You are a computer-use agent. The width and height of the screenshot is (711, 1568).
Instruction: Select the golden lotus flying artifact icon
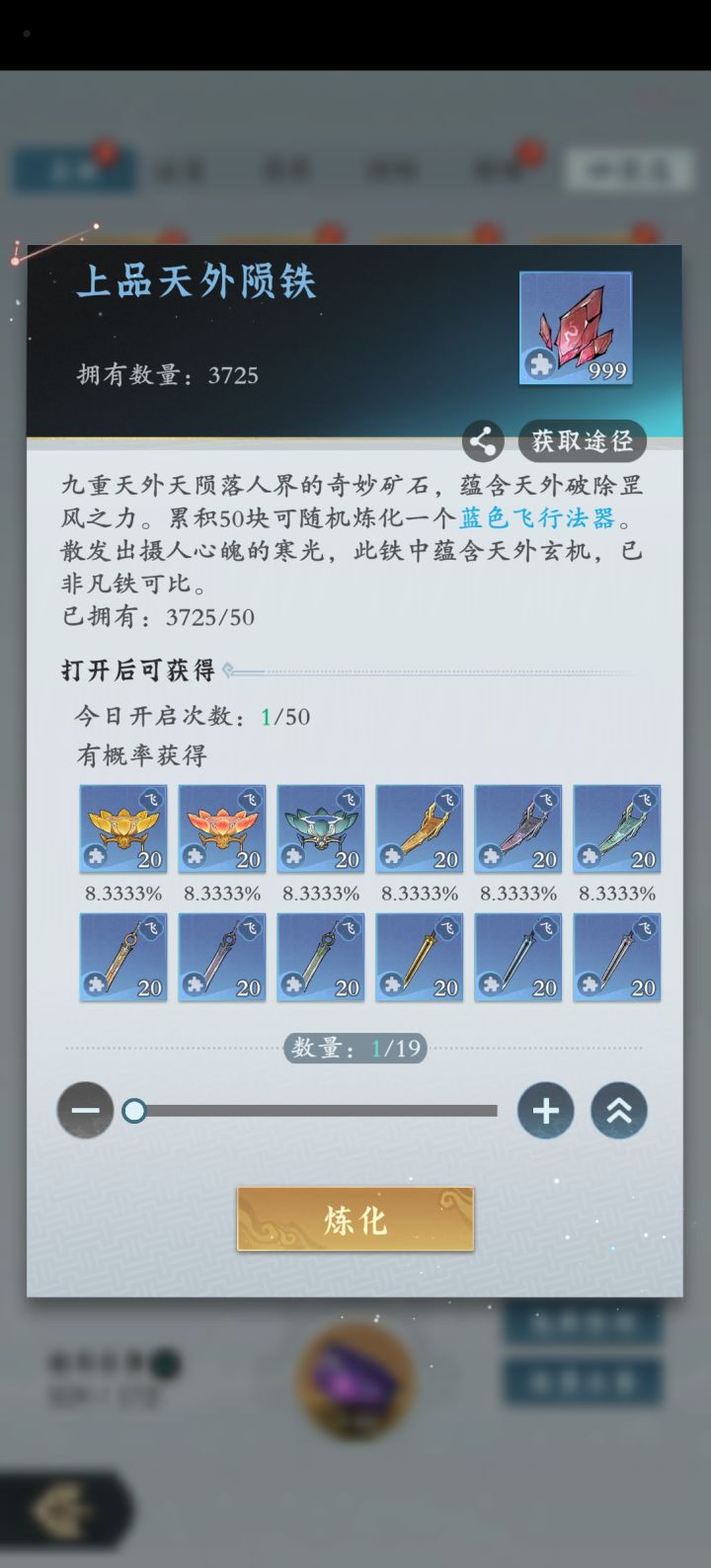[123, 829]
